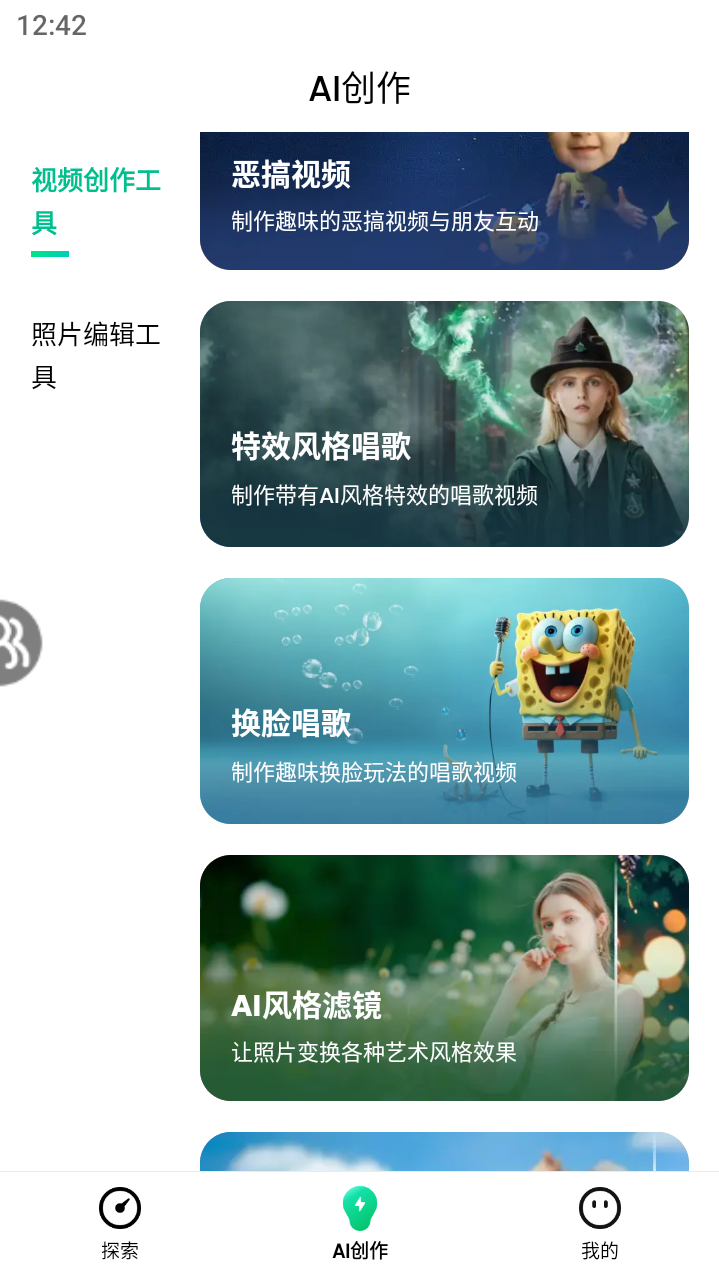Select the 视频创作工具 category
This screenshot has width=719, height=1279.
96,201
